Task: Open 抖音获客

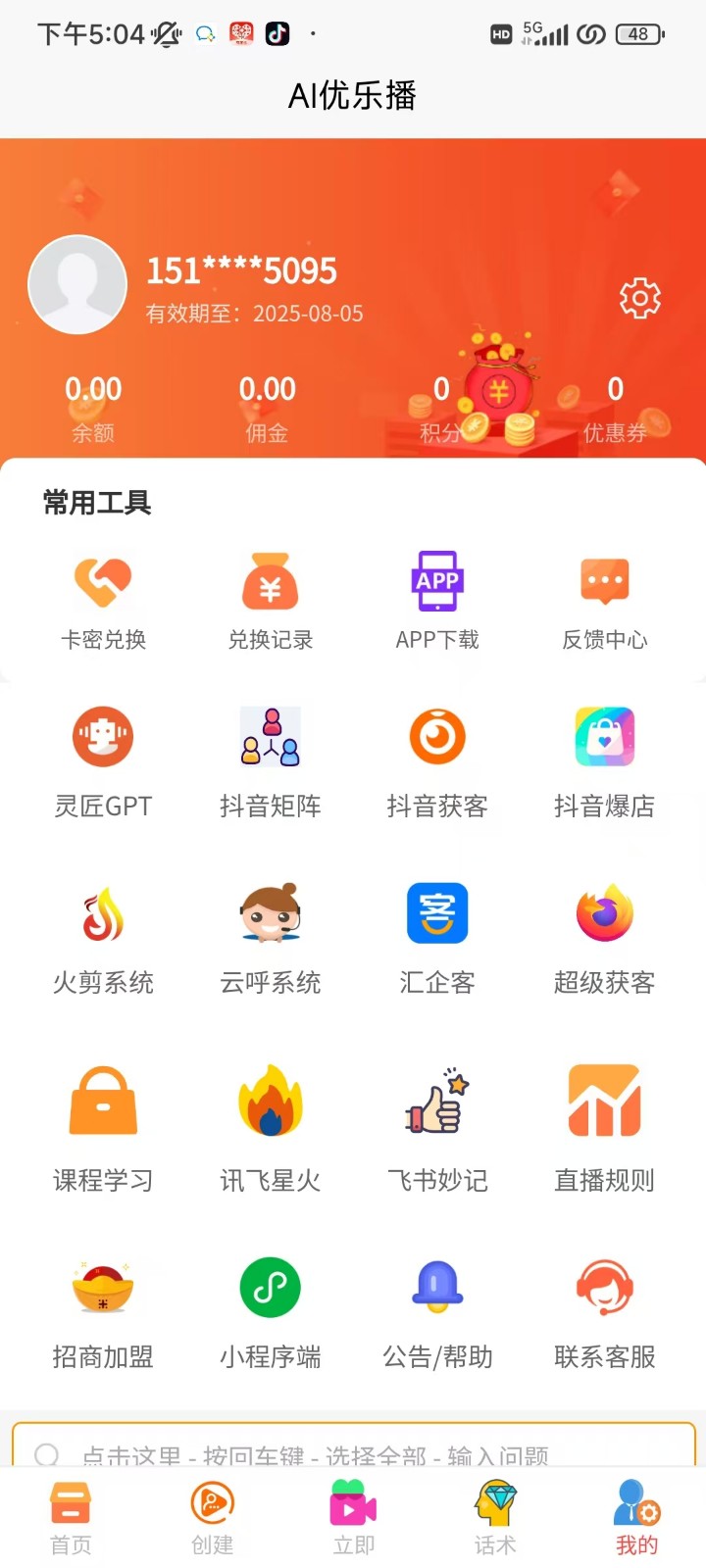Action: [x=437, y=759]
